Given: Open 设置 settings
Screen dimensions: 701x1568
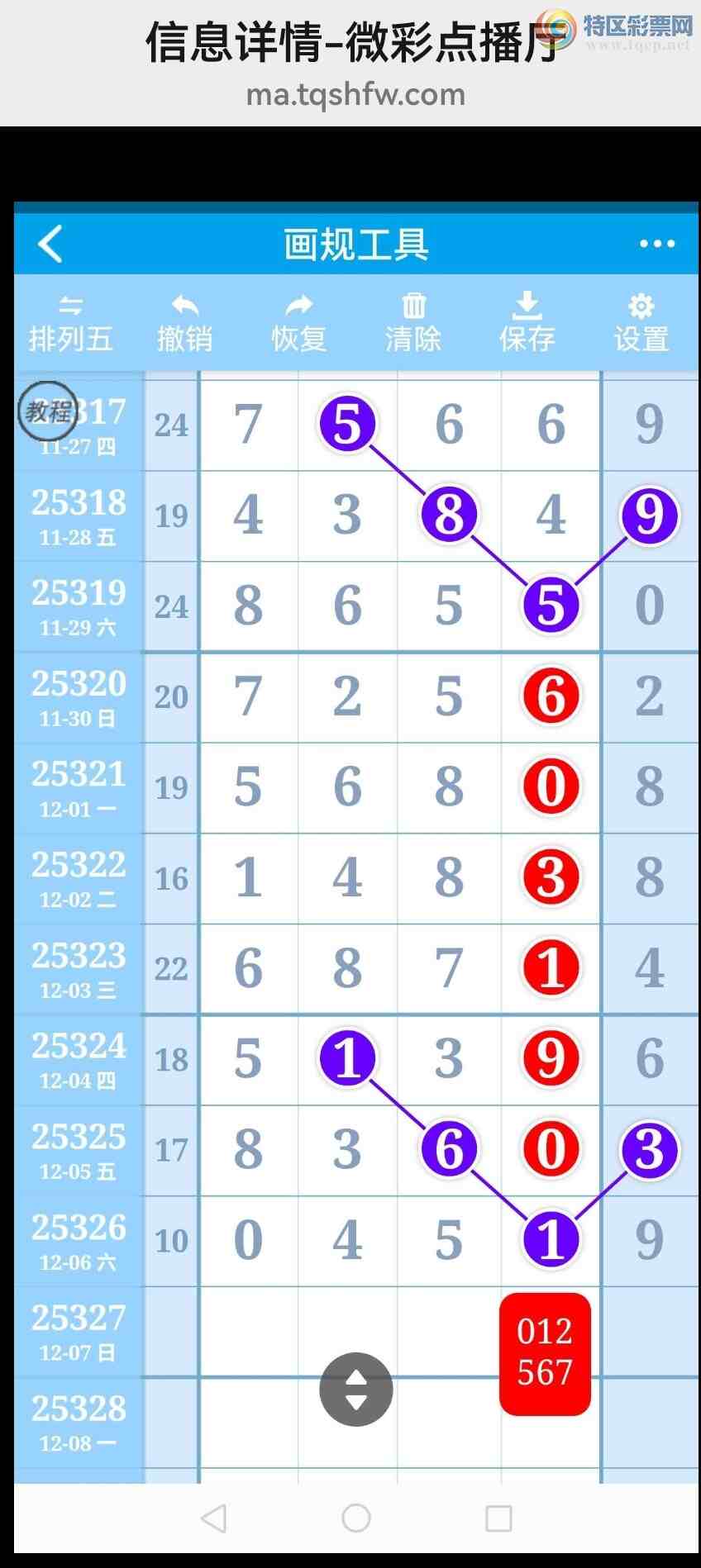Looking at the screenshot, I should 641,324.
